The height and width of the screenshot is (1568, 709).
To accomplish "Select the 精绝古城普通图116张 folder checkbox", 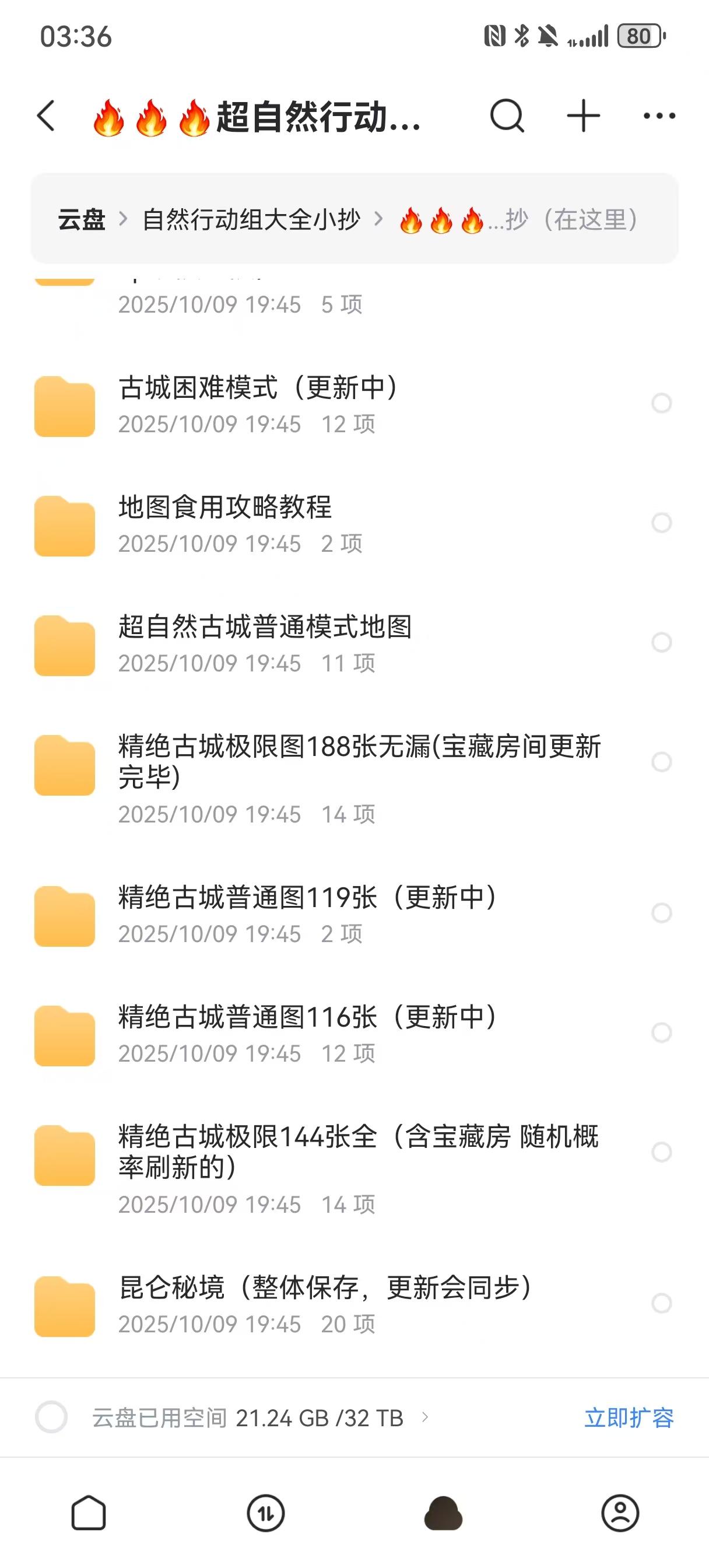I will pos(662,1032).
